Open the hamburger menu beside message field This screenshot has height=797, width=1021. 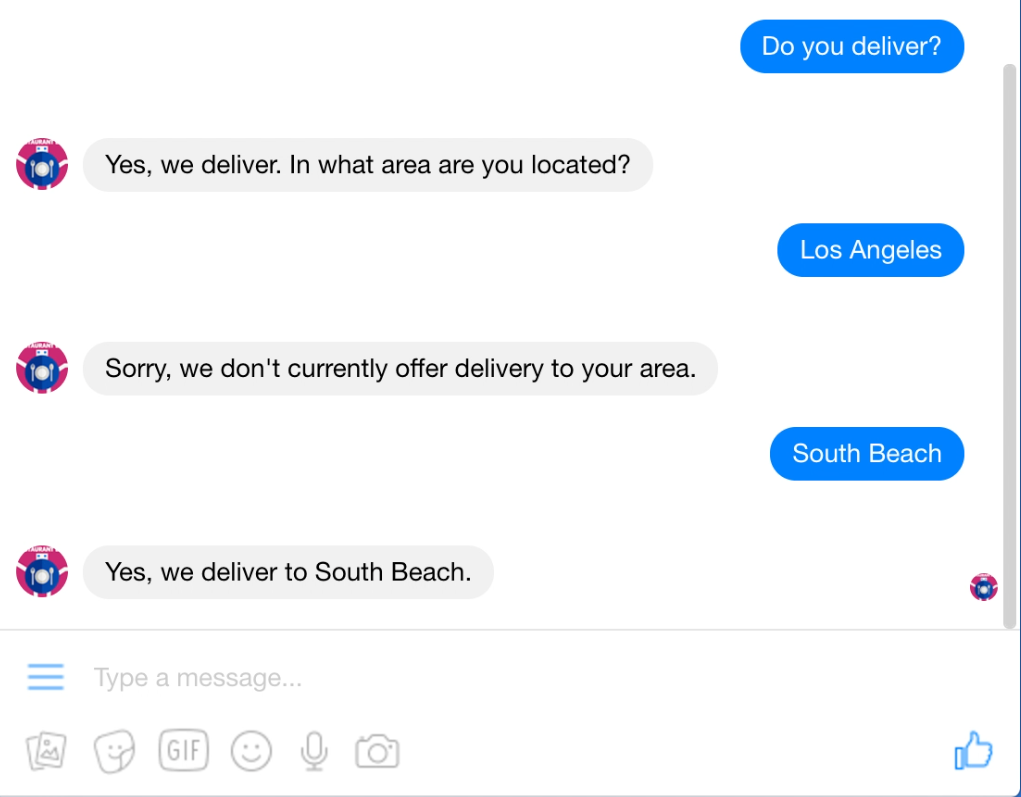45,678
